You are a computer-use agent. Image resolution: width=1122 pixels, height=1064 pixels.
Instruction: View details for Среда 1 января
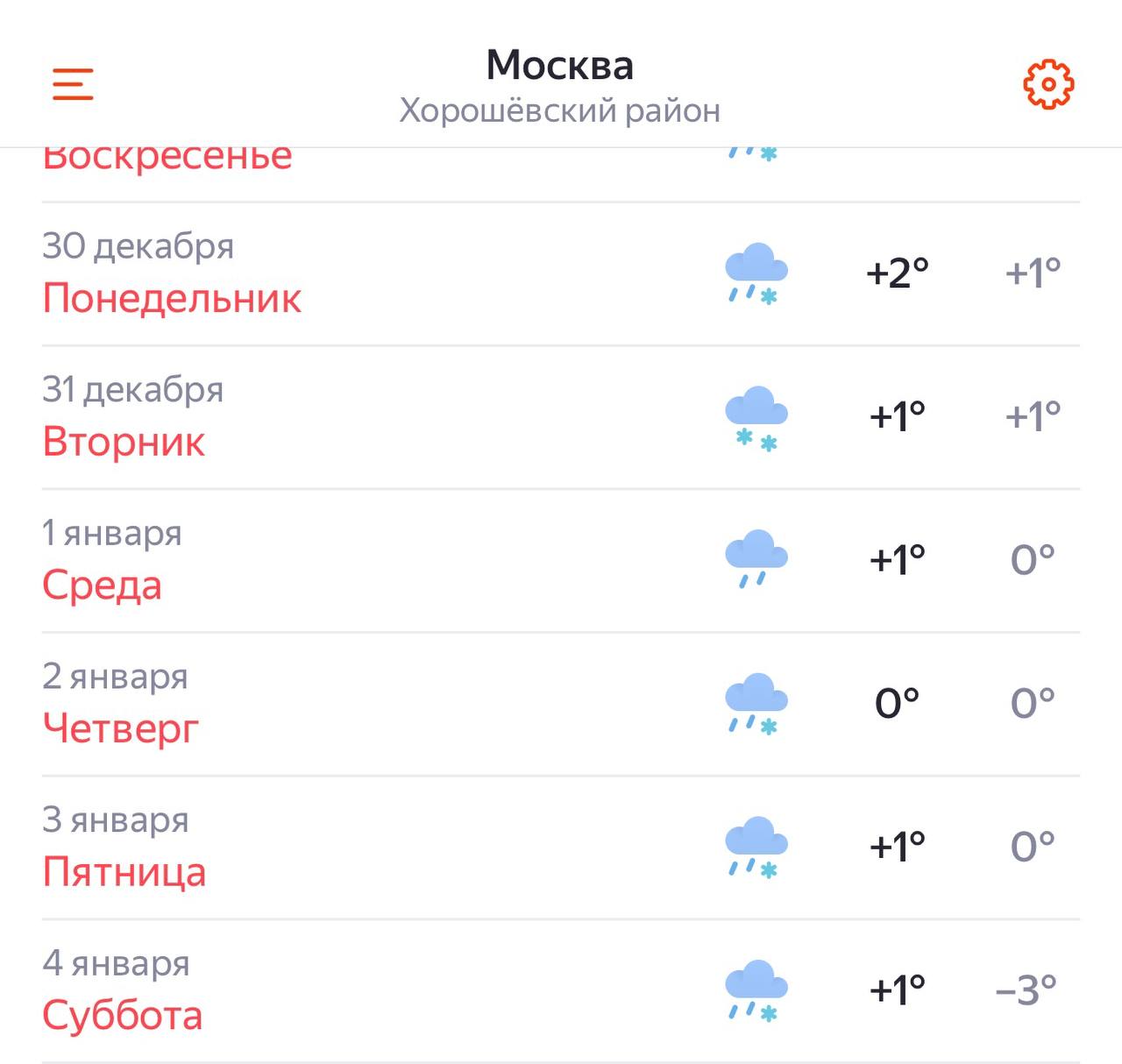click(x=561, y=561)
